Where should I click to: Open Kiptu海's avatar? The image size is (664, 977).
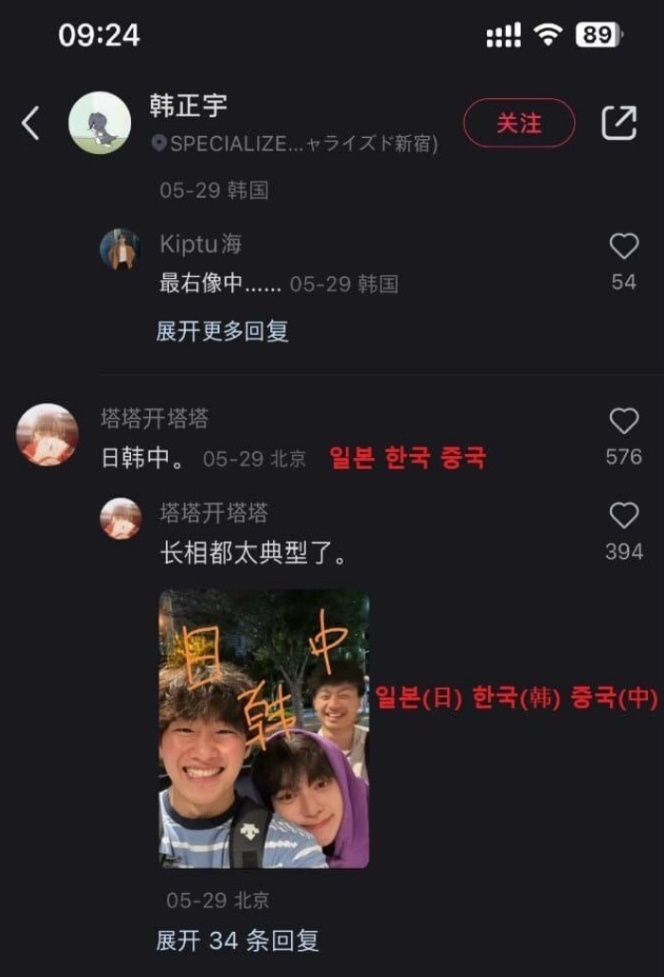tap(120, 249)
